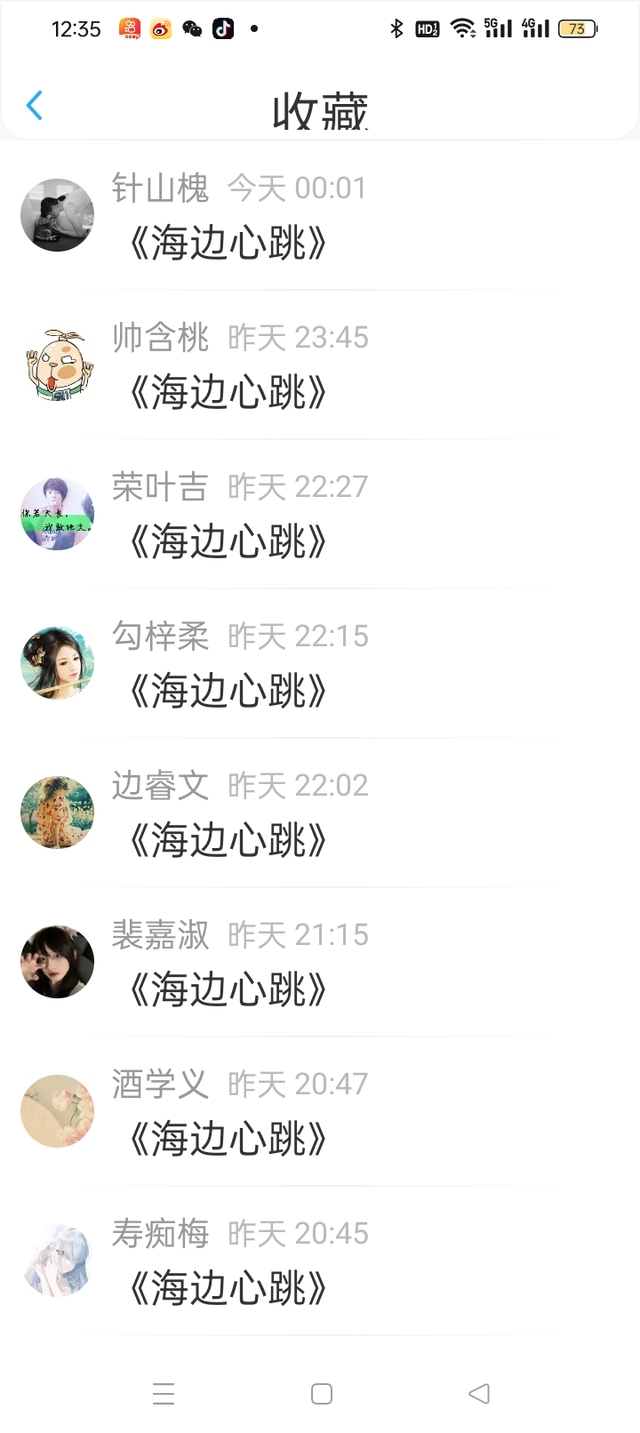Tap the system home button
The image size is (640, 1433).
pyautogui.click(x=321, y=1393)
